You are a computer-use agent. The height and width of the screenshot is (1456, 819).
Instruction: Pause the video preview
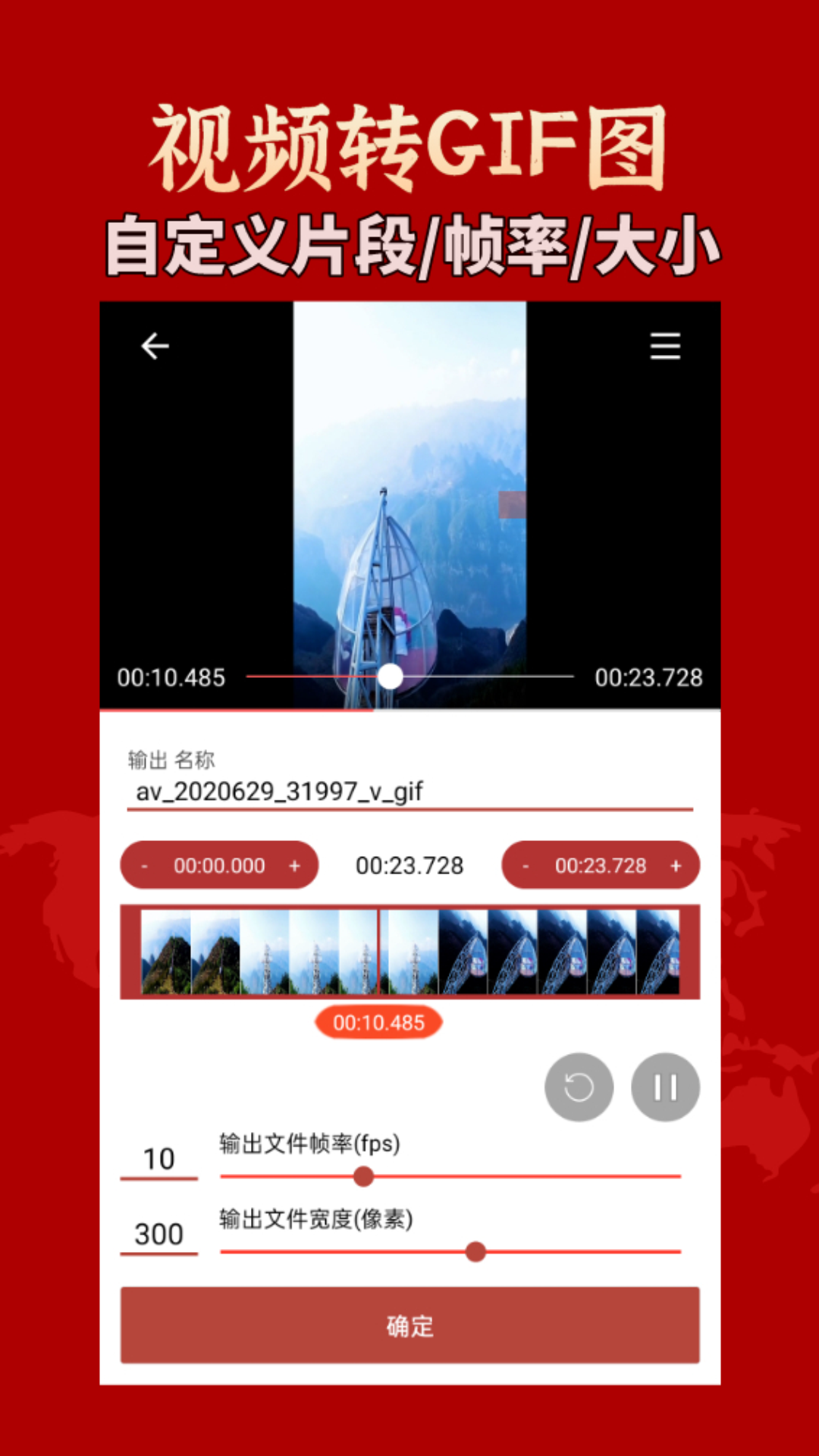[x=664, y=1087]
